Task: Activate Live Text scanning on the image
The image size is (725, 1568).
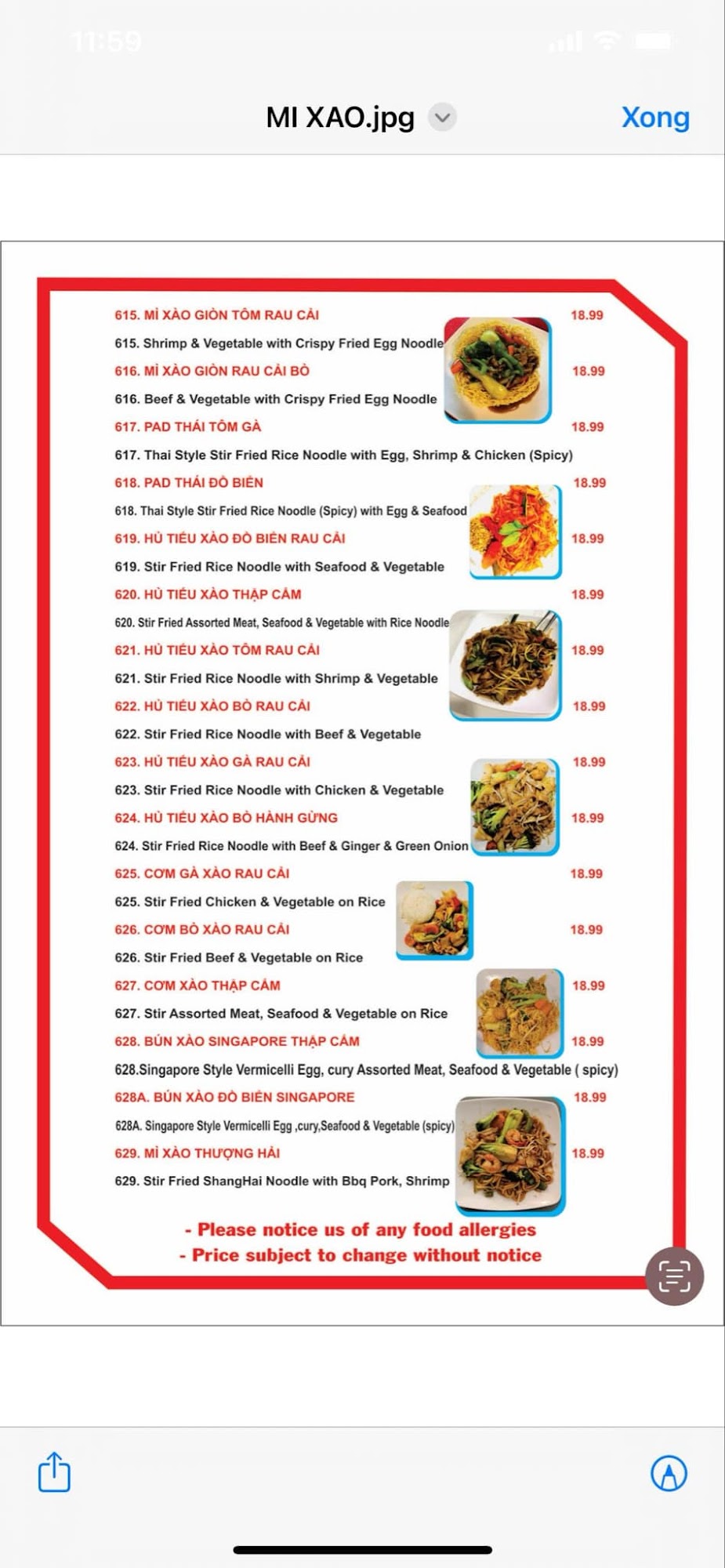Action: coord(674,1276)
